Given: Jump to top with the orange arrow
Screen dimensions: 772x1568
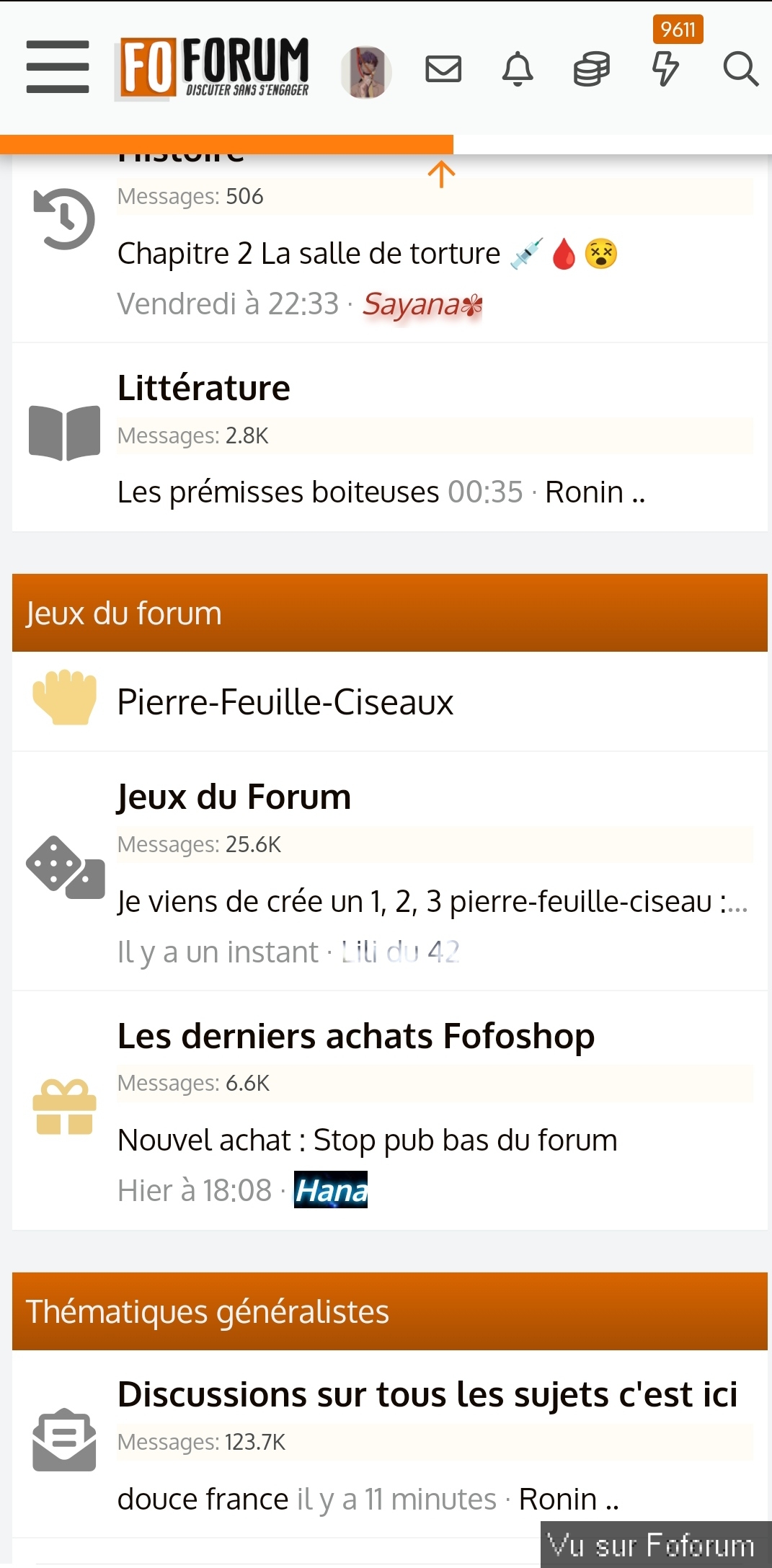Looking at the screenshot, I should coord(441,174).
